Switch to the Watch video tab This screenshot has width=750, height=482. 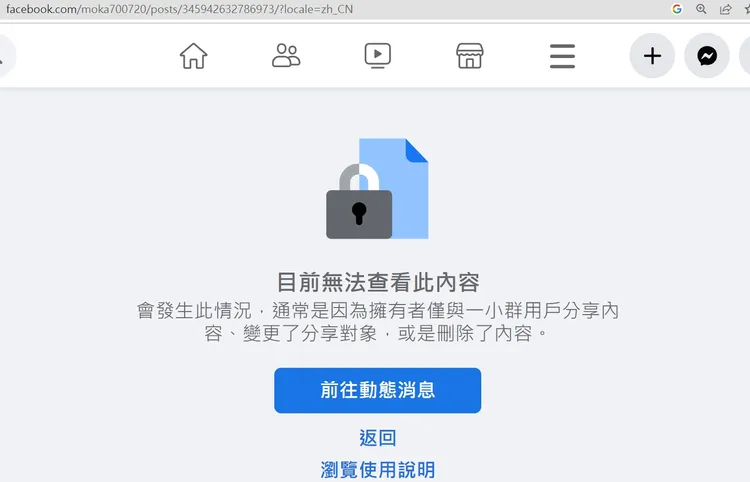378,56
